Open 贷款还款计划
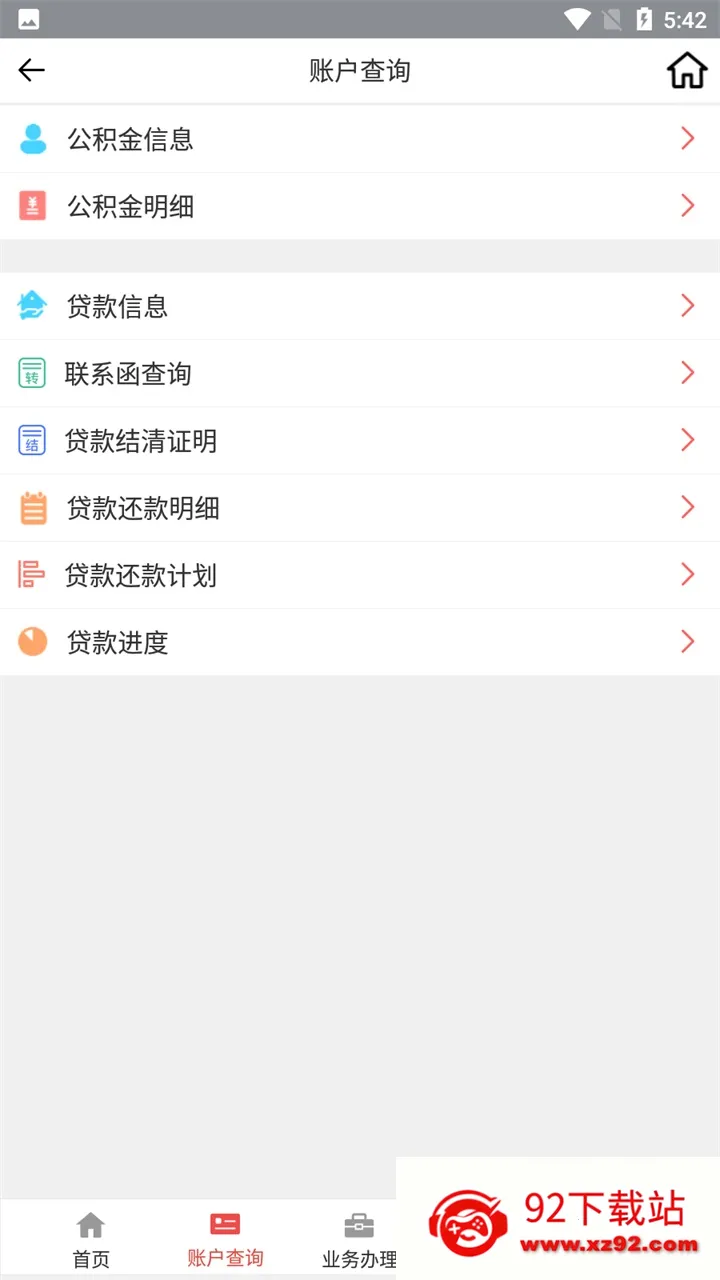Viewport: 720px width, 1280px height. pos(360,575)
